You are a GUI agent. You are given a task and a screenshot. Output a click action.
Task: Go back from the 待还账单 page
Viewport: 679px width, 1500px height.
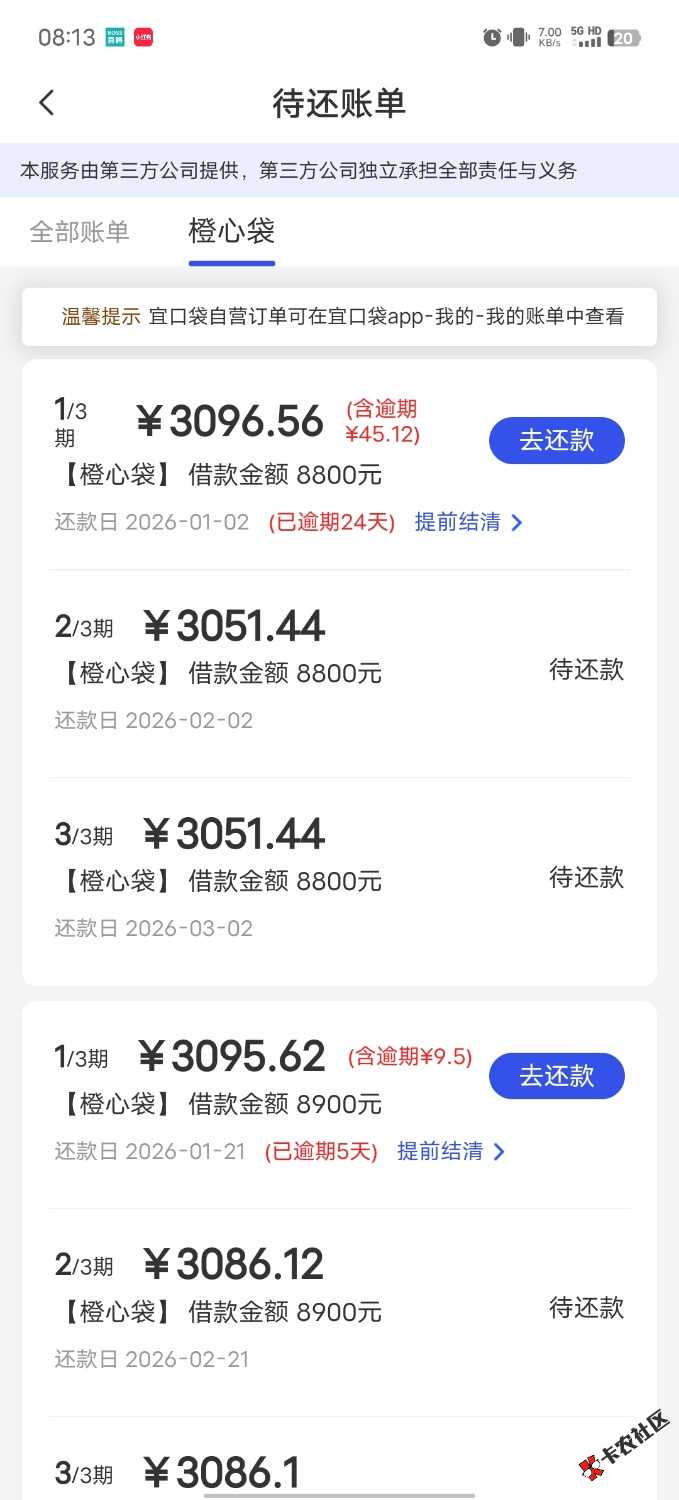[x=46, y=103]
